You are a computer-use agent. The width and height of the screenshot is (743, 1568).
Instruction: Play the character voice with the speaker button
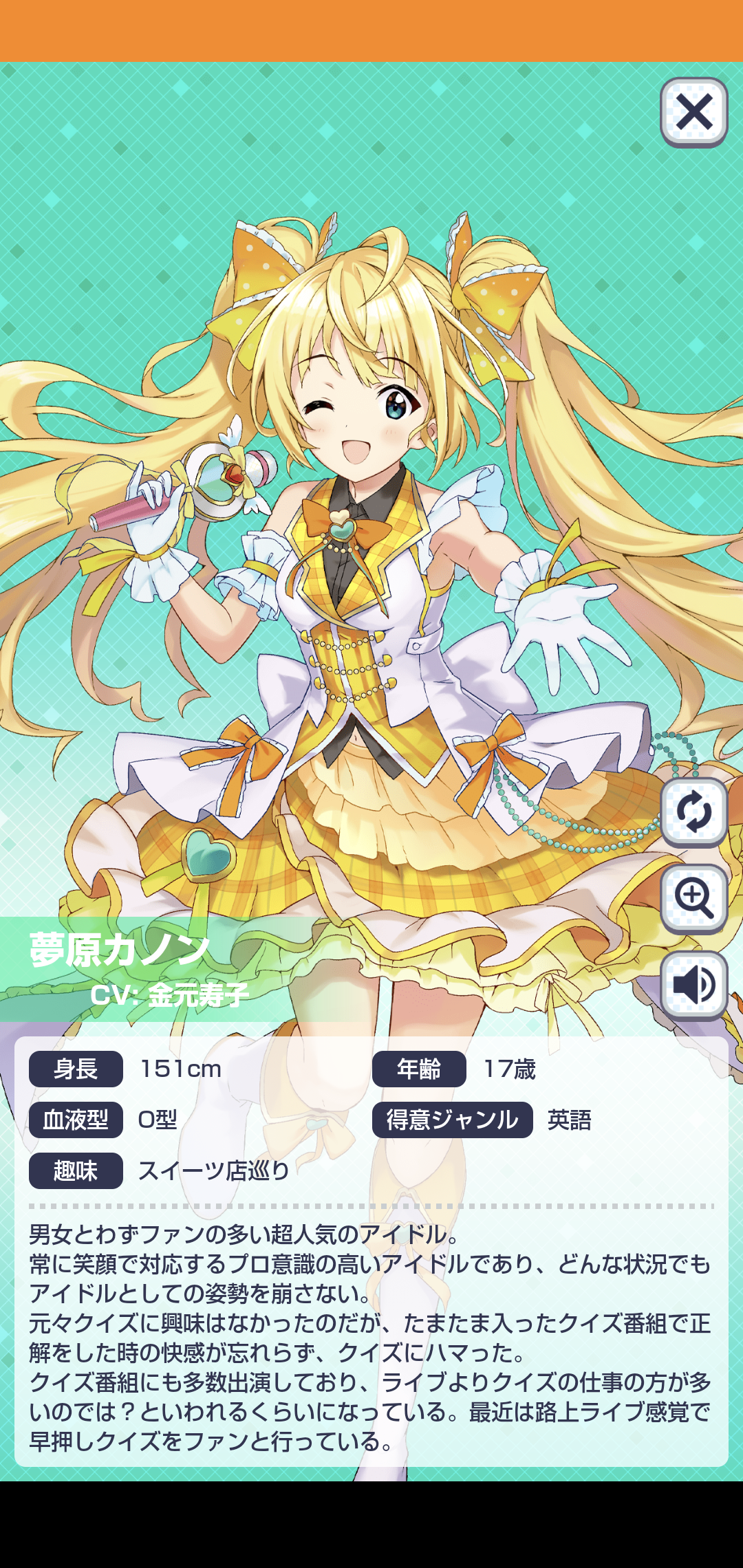[x=694, y=986]
